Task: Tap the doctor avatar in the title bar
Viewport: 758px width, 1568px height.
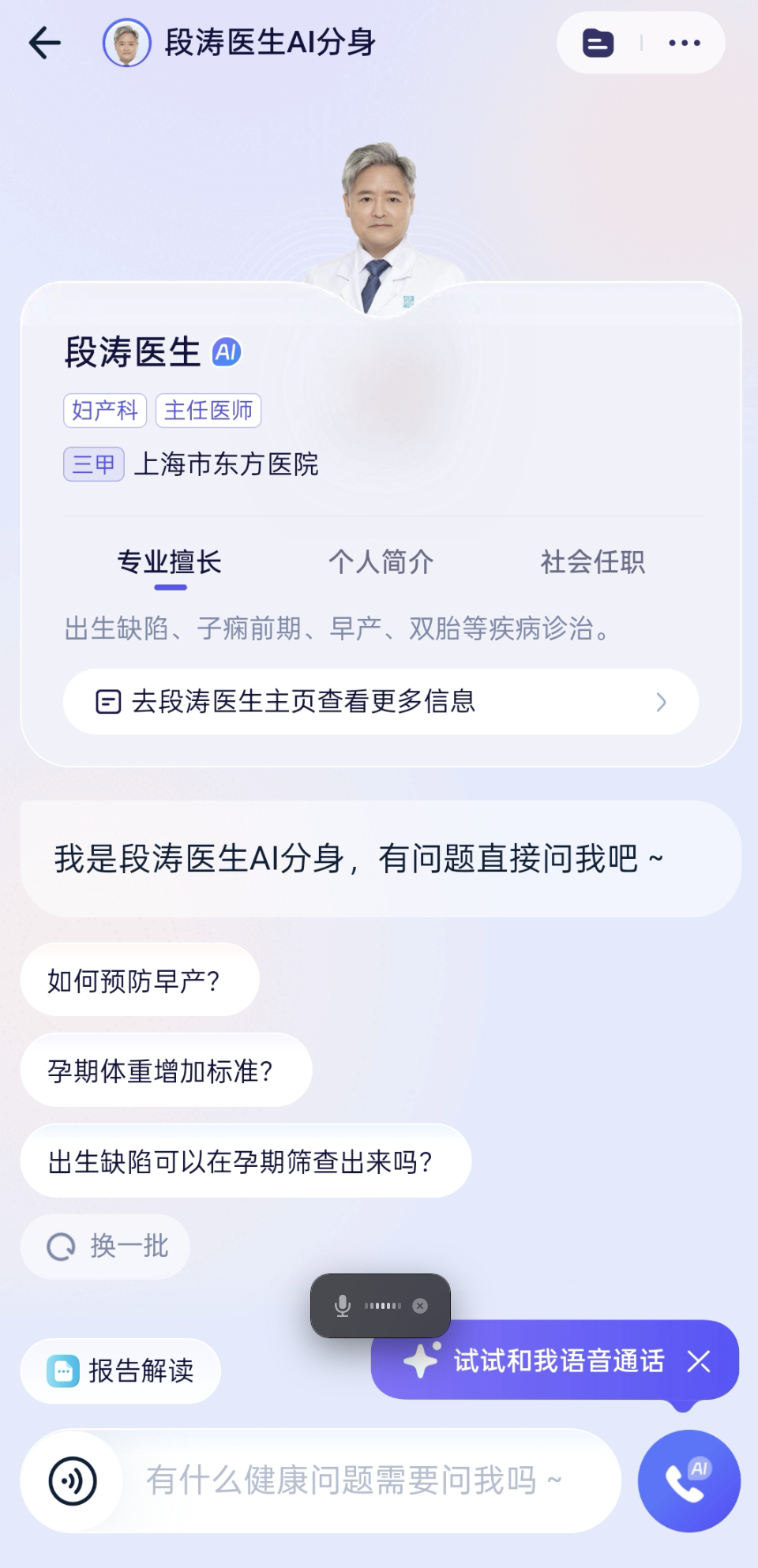Action: click(x=128, y=43)
